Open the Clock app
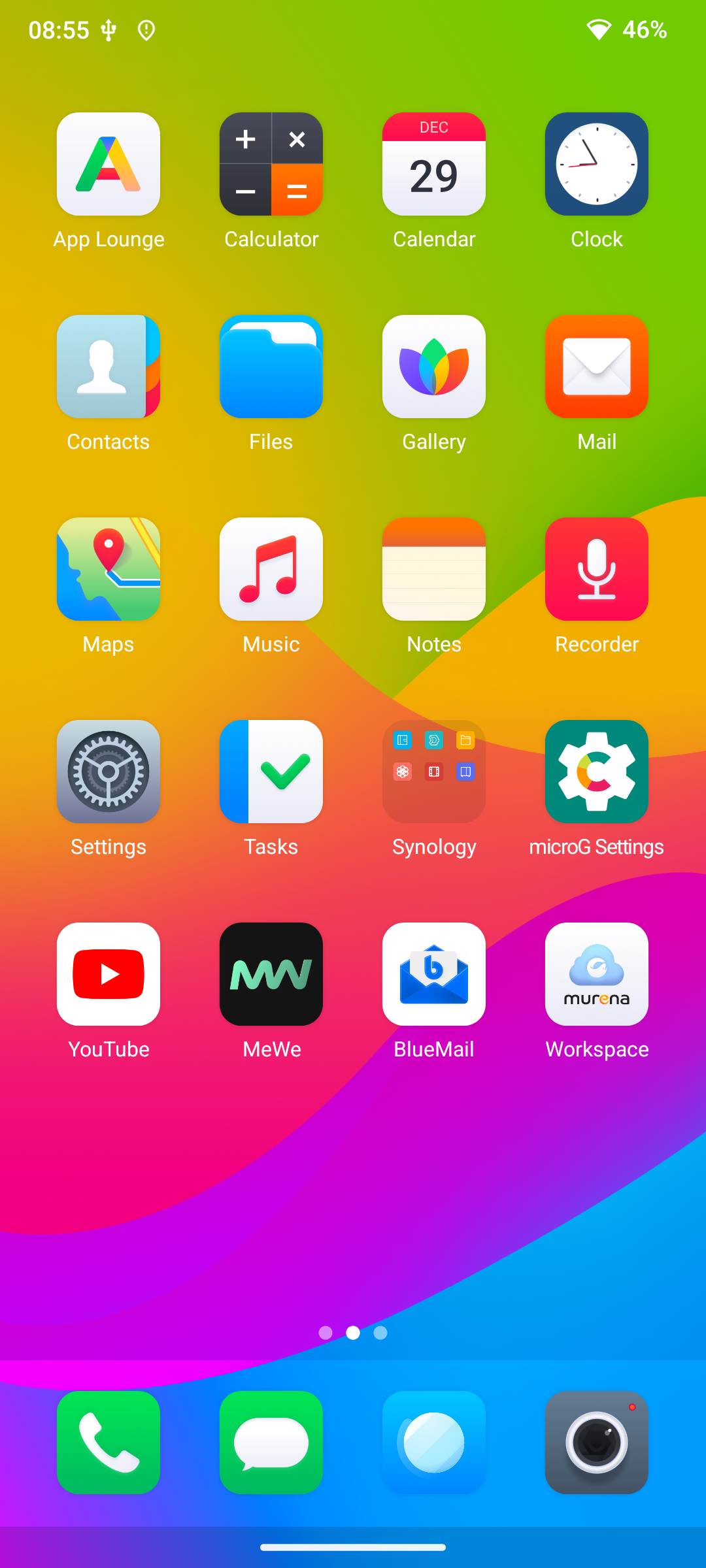 (597, 164)
